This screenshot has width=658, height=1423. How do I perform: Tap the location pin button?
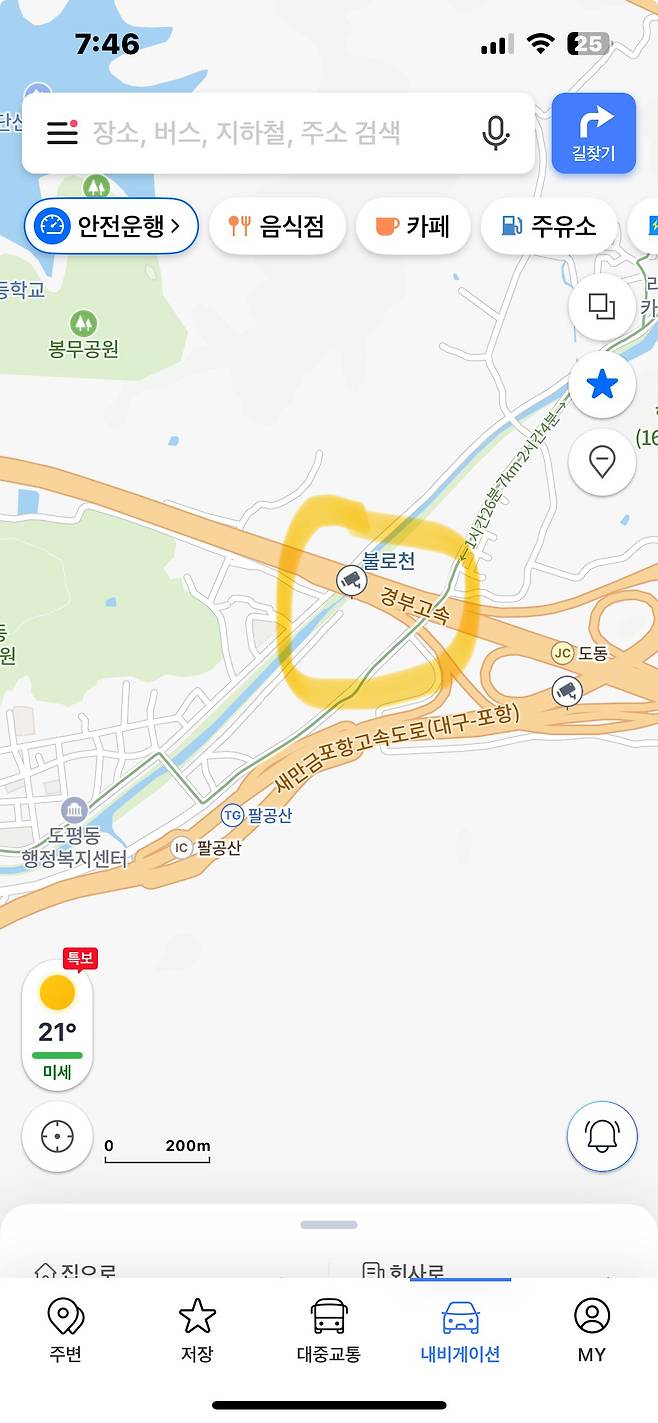point(602,462)
